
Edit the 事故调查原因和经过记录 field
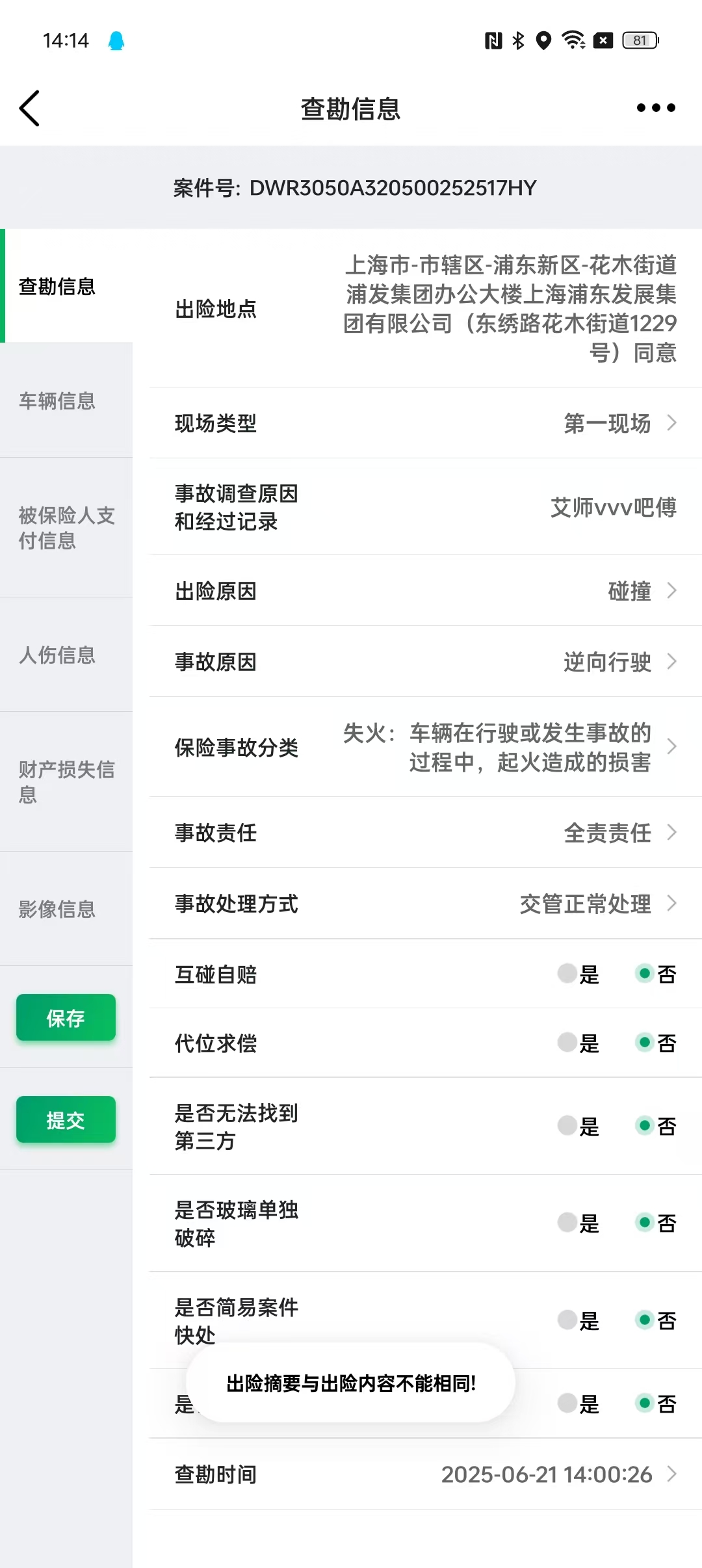point(426,507)
